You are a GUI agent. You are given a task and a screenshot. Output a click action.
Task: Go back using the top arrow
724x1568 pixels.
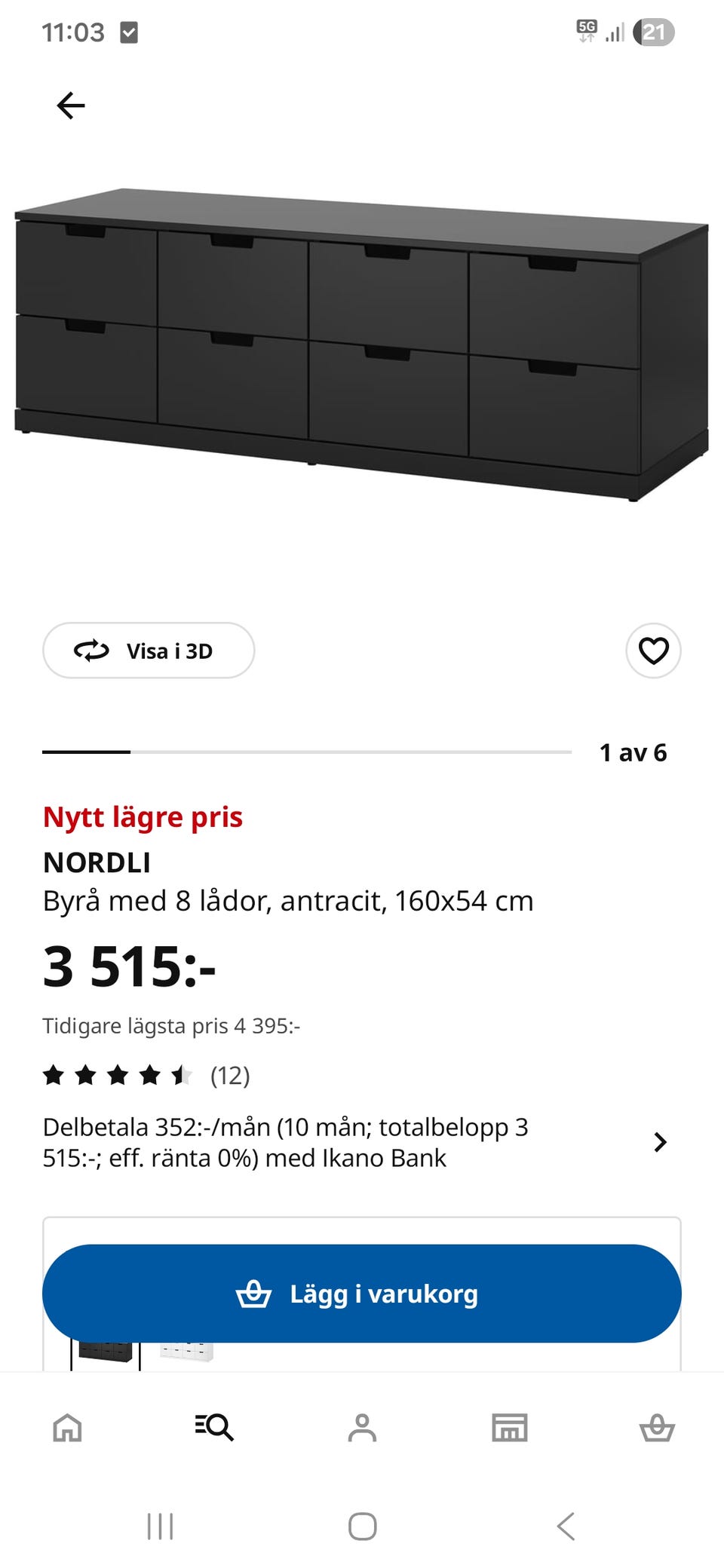coord(71,106)
